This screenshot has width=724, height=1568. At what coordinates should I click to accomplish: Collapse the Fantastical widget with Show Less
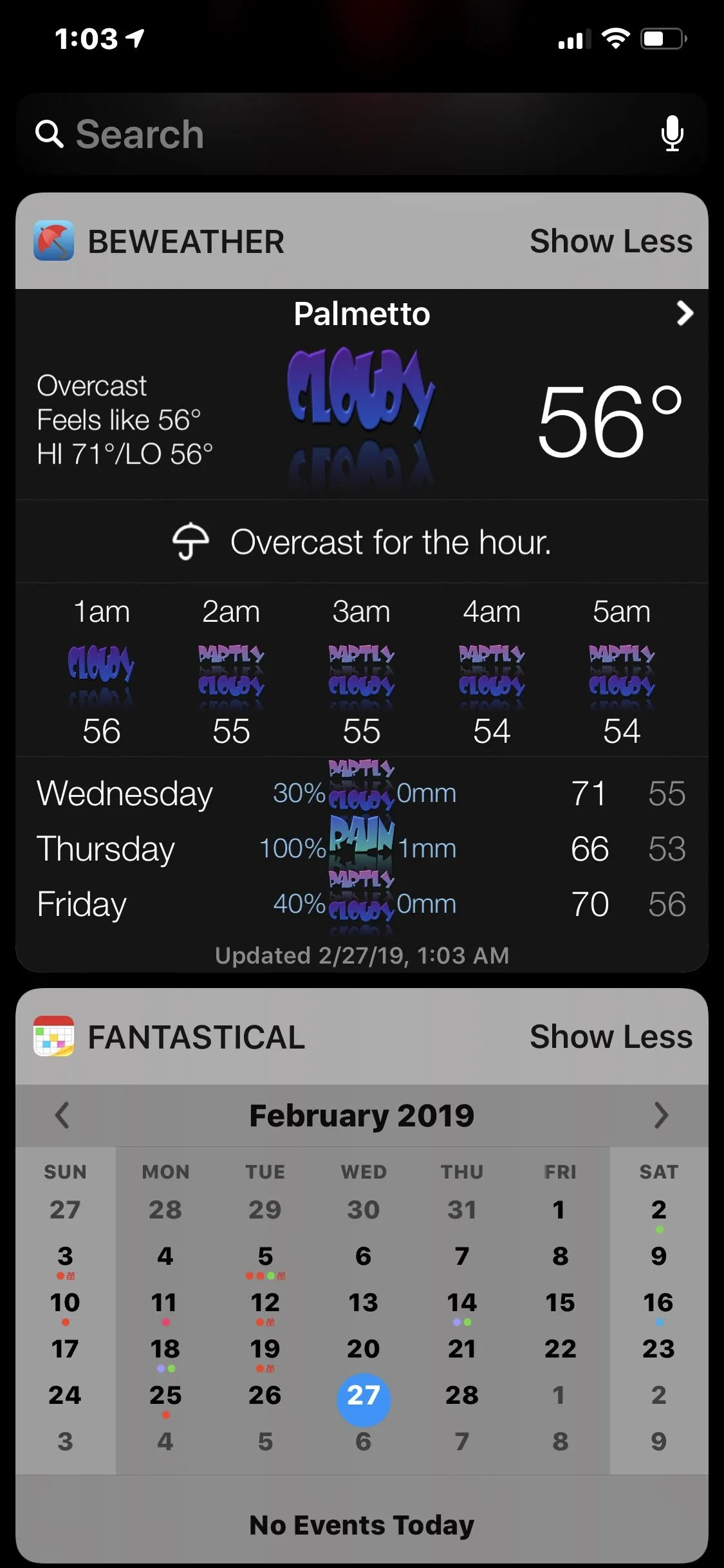pos(611,1037)
